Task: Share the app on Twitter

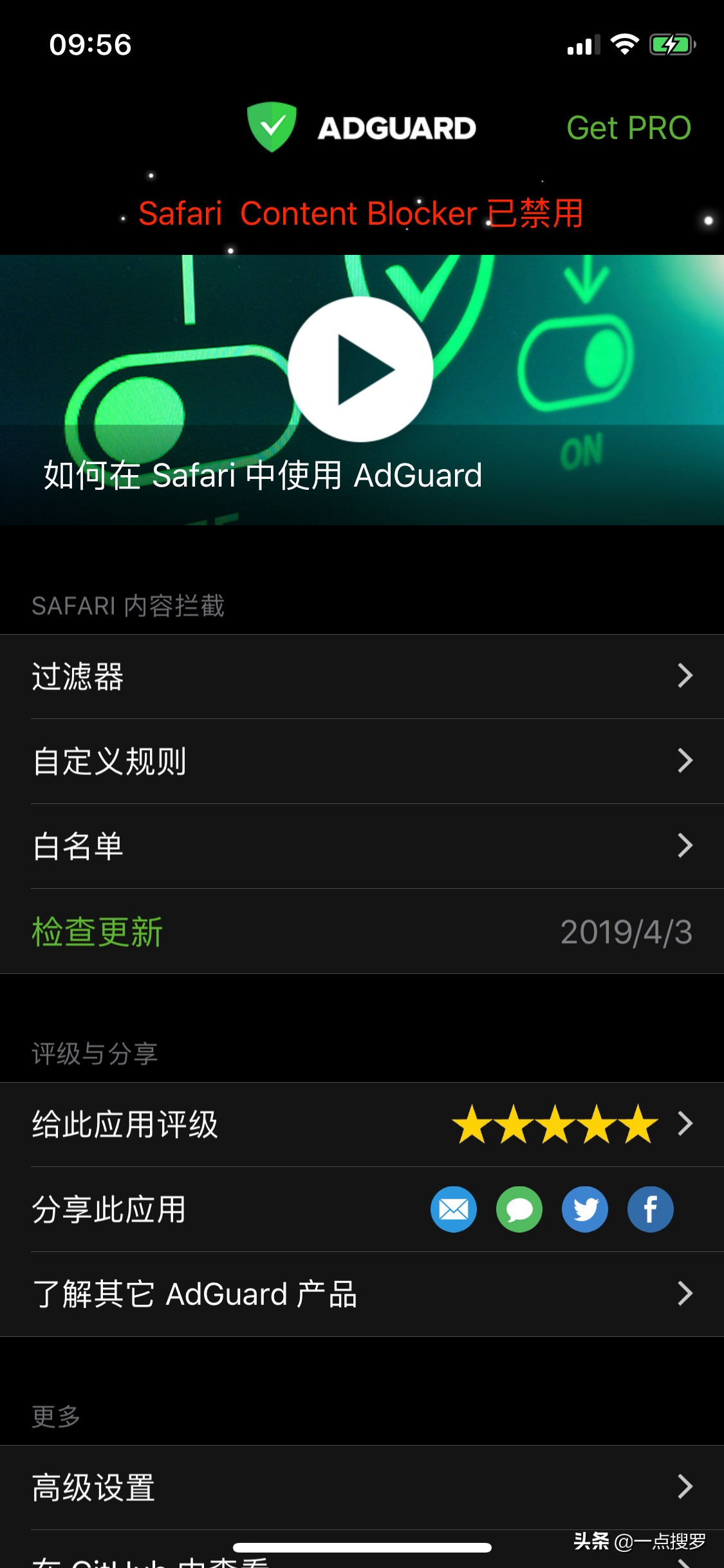Action: (584, 1209)
